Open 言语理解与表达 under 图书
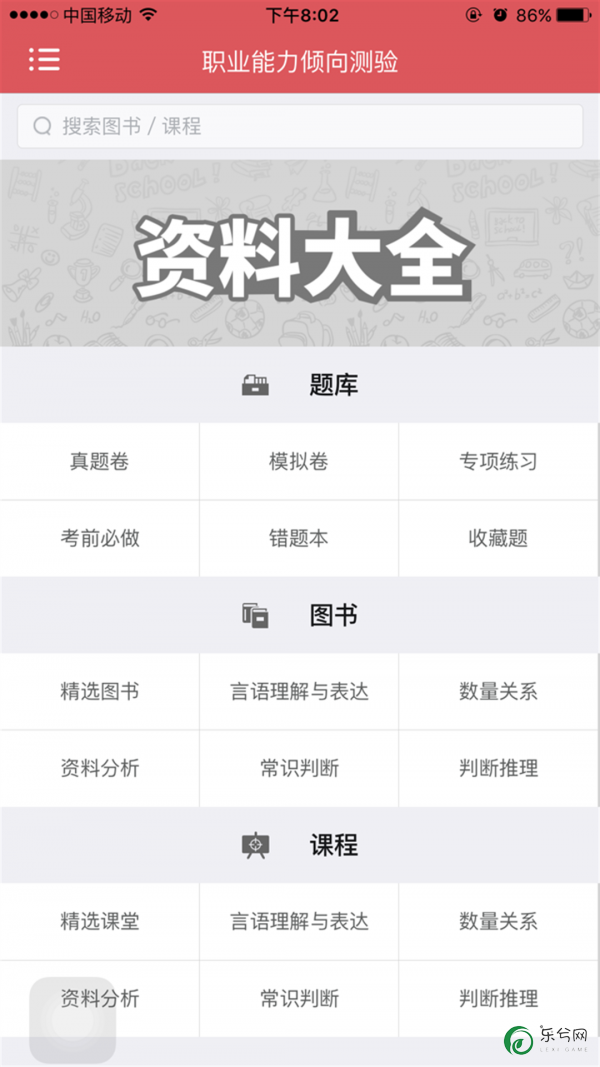 tap(299, 691)
